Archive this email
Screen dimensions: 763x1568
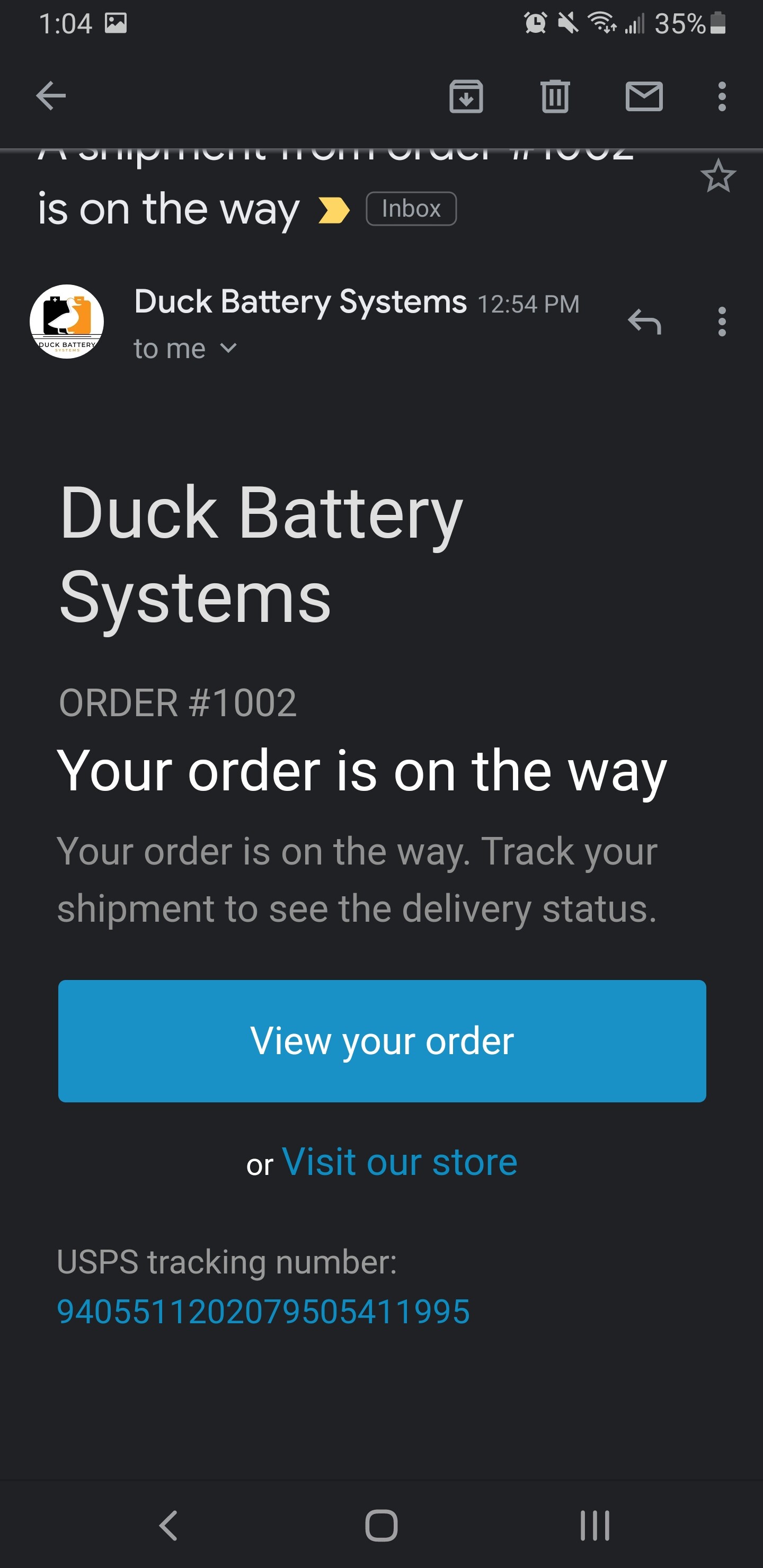click(x=466, y=96)
